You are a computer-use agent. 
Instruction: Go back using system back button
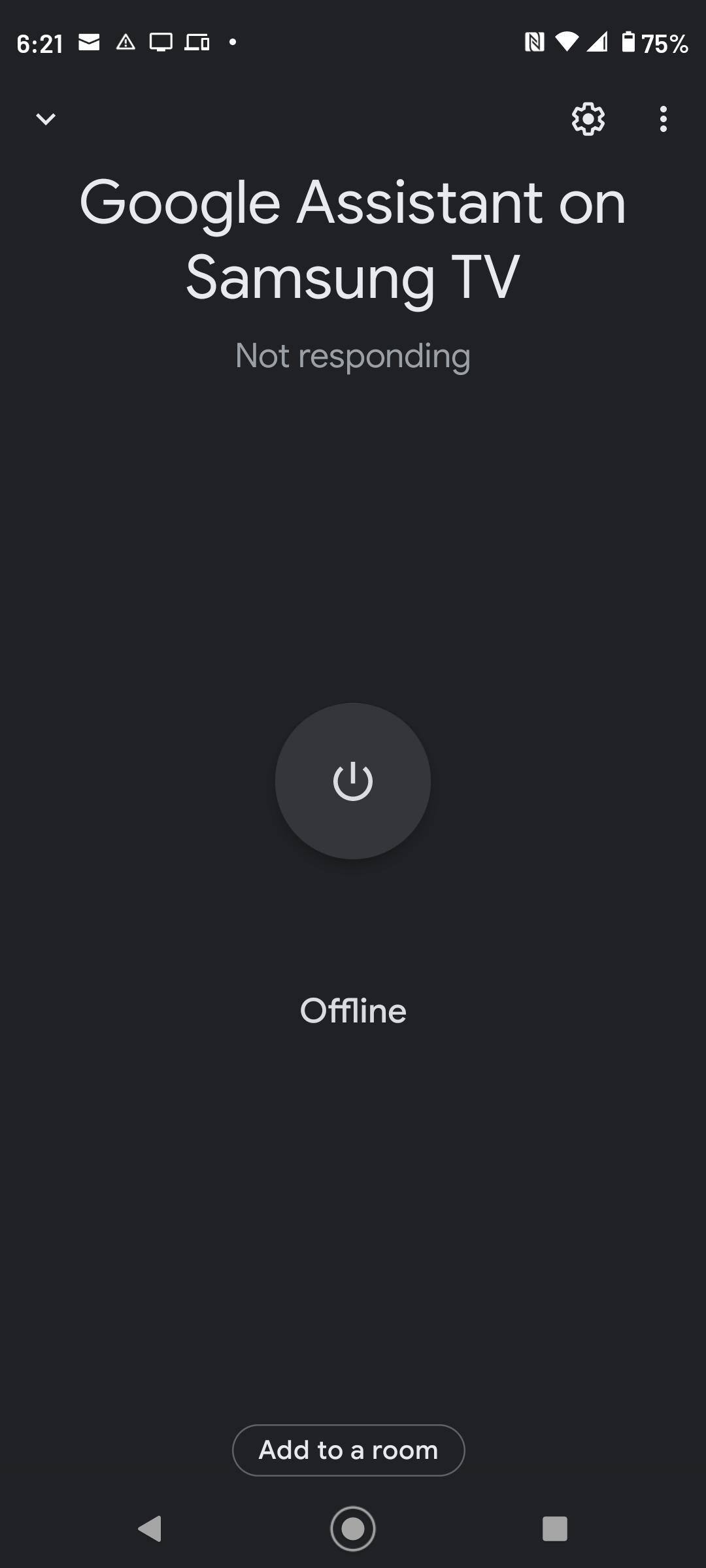click(x=150, y=1528)
